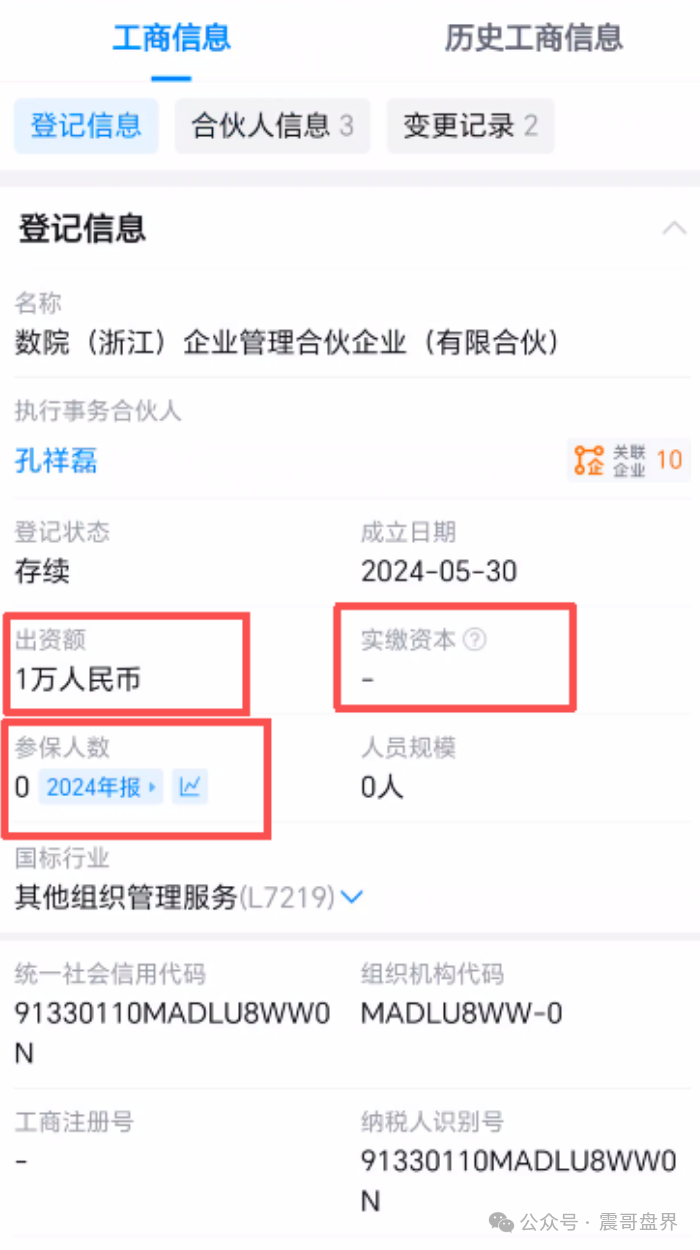Expand the 其他组织管理服务 industry dropdown
Image resolution: width=700 pixels, height=1250 pixels.
point(351,898)
